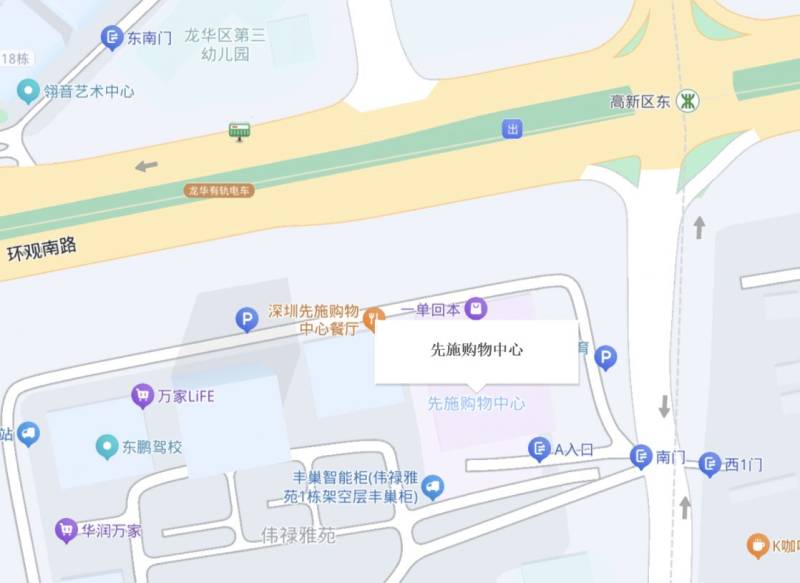Viewport: 800px width, 583px height.
Task: Select the parking marker beside 深圳先施购物中心餐厅
Action: (x=246, y=320)
